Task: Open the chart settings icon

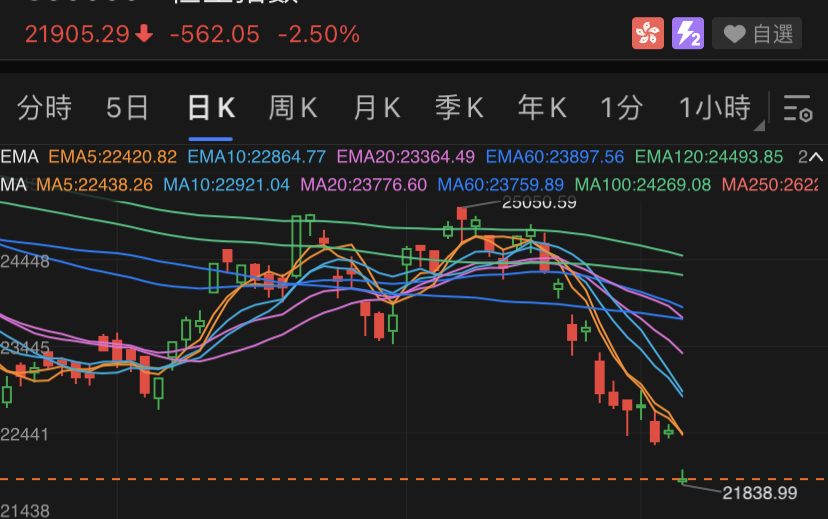Action: click(797, 108)
